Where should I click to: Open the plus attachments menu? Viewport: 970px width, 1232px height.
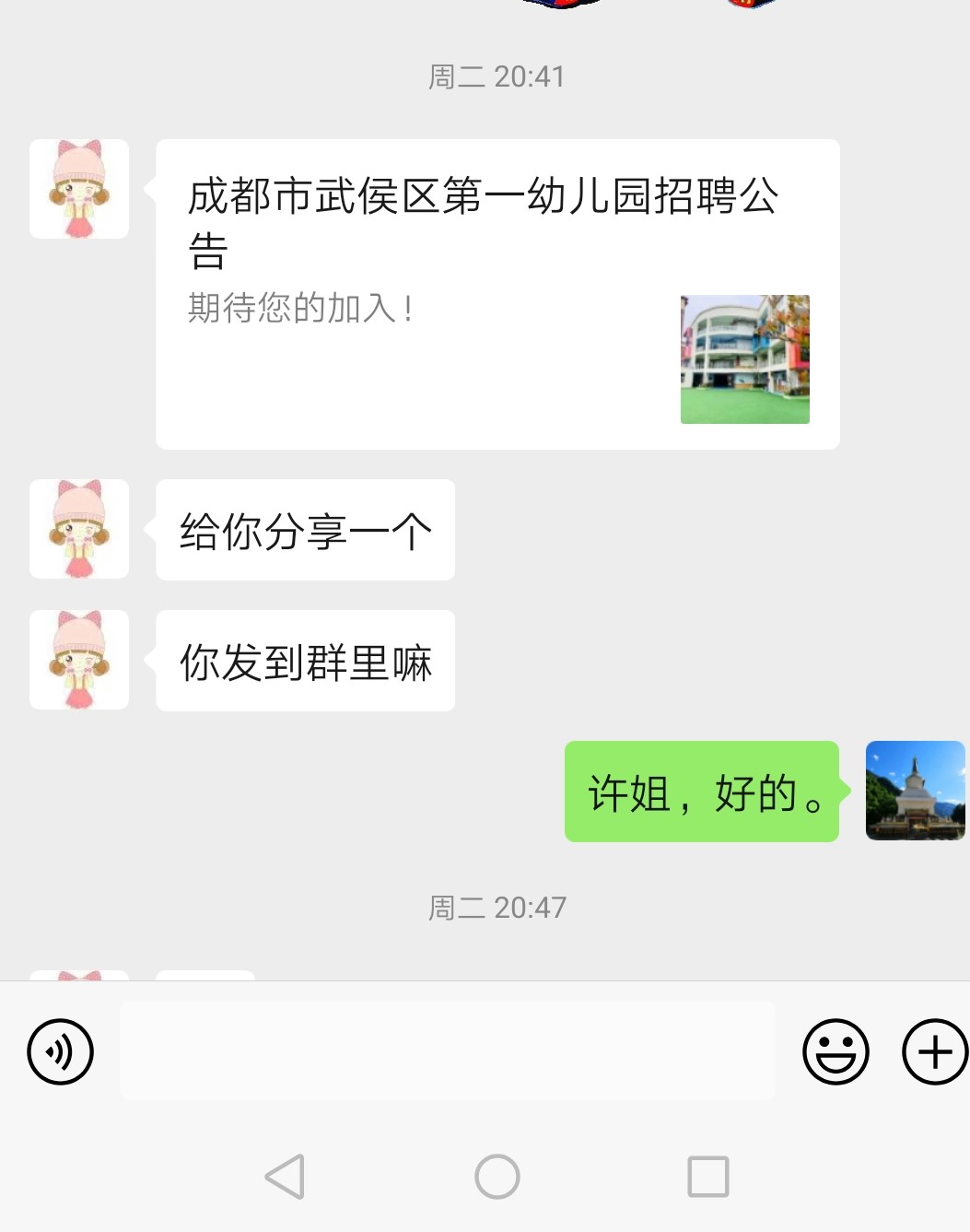point(934,1051)
